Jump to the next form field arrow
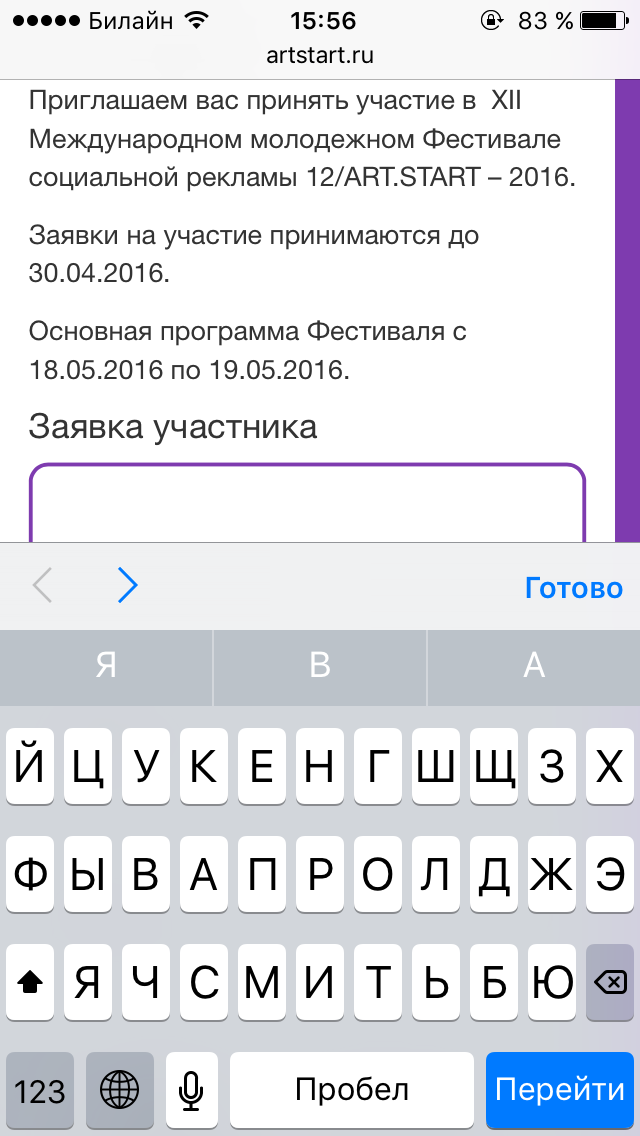The width and height of the screenshot is (640, 1136). pos(128,585)
